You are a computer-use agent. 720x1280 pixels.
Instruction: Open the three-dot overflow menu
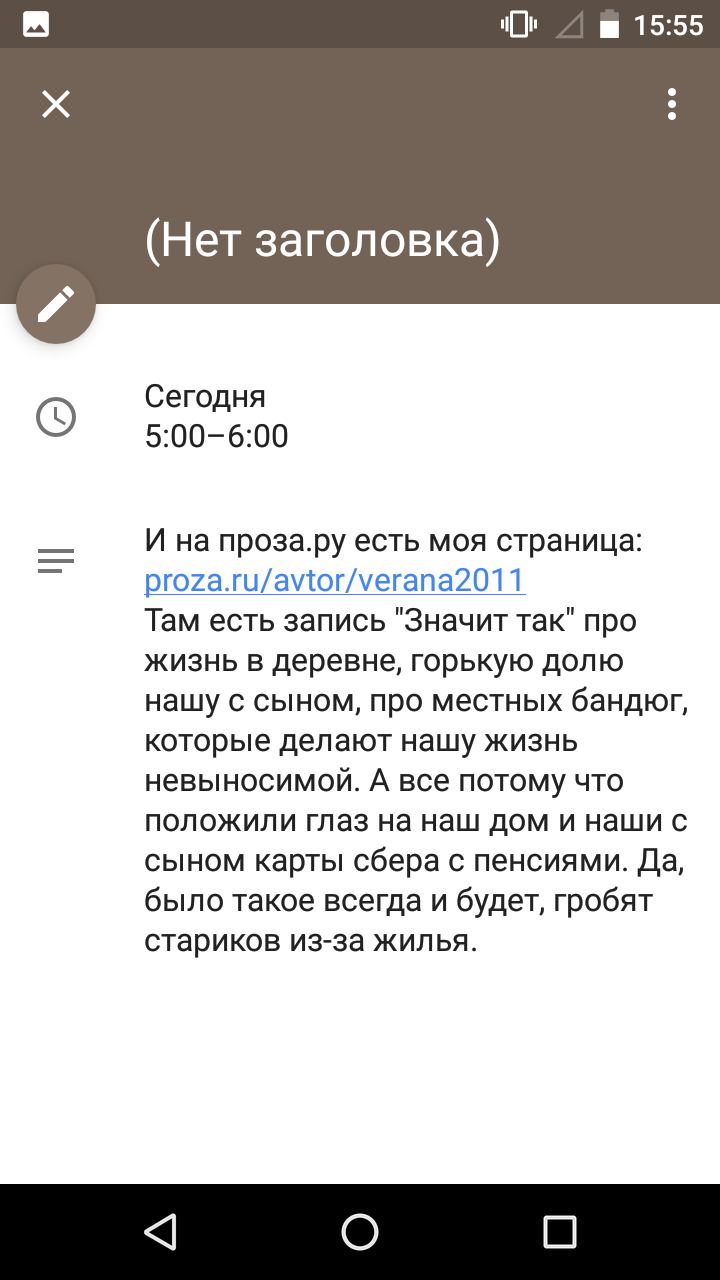pyautogui.click(x=672, y=104)
